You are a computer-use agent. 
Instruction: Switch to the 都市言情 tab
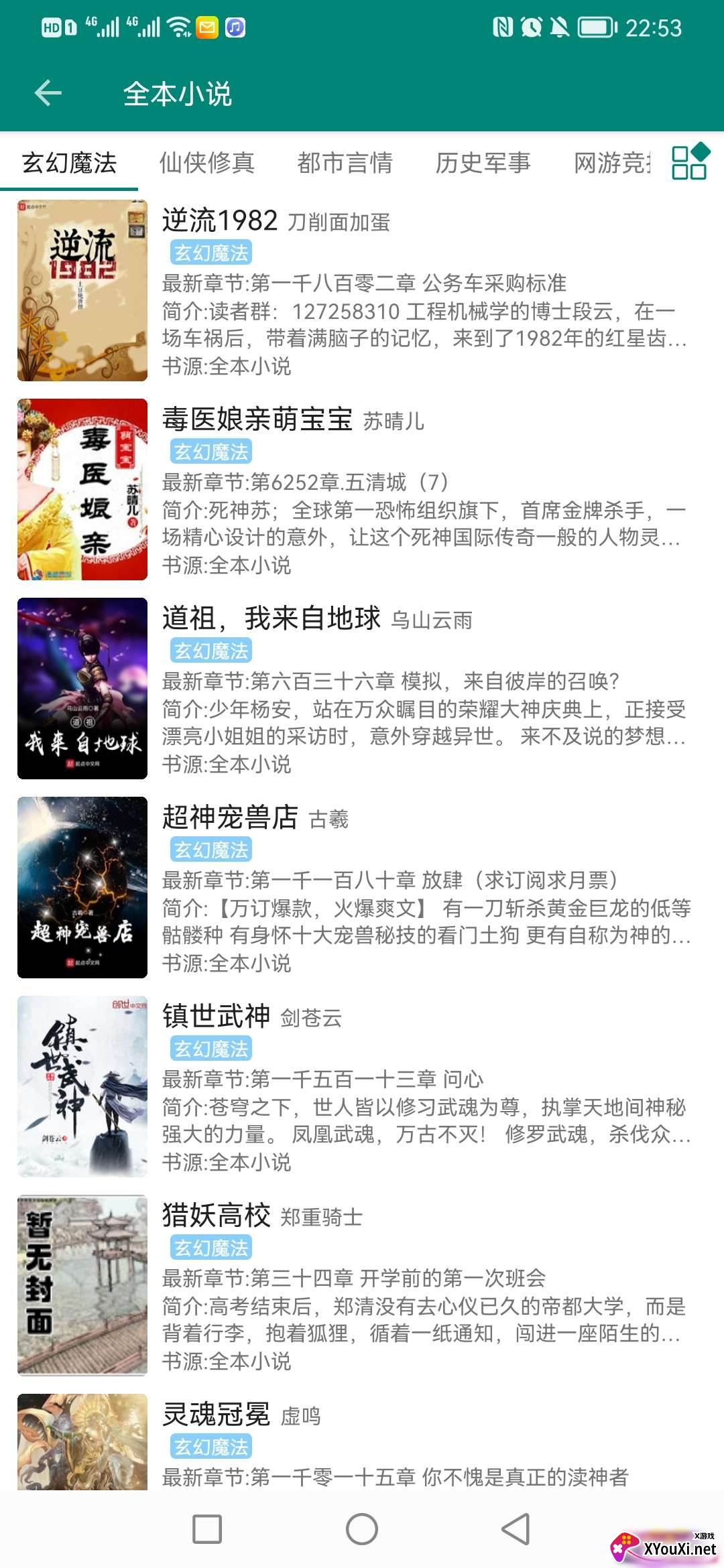[345, 163]
